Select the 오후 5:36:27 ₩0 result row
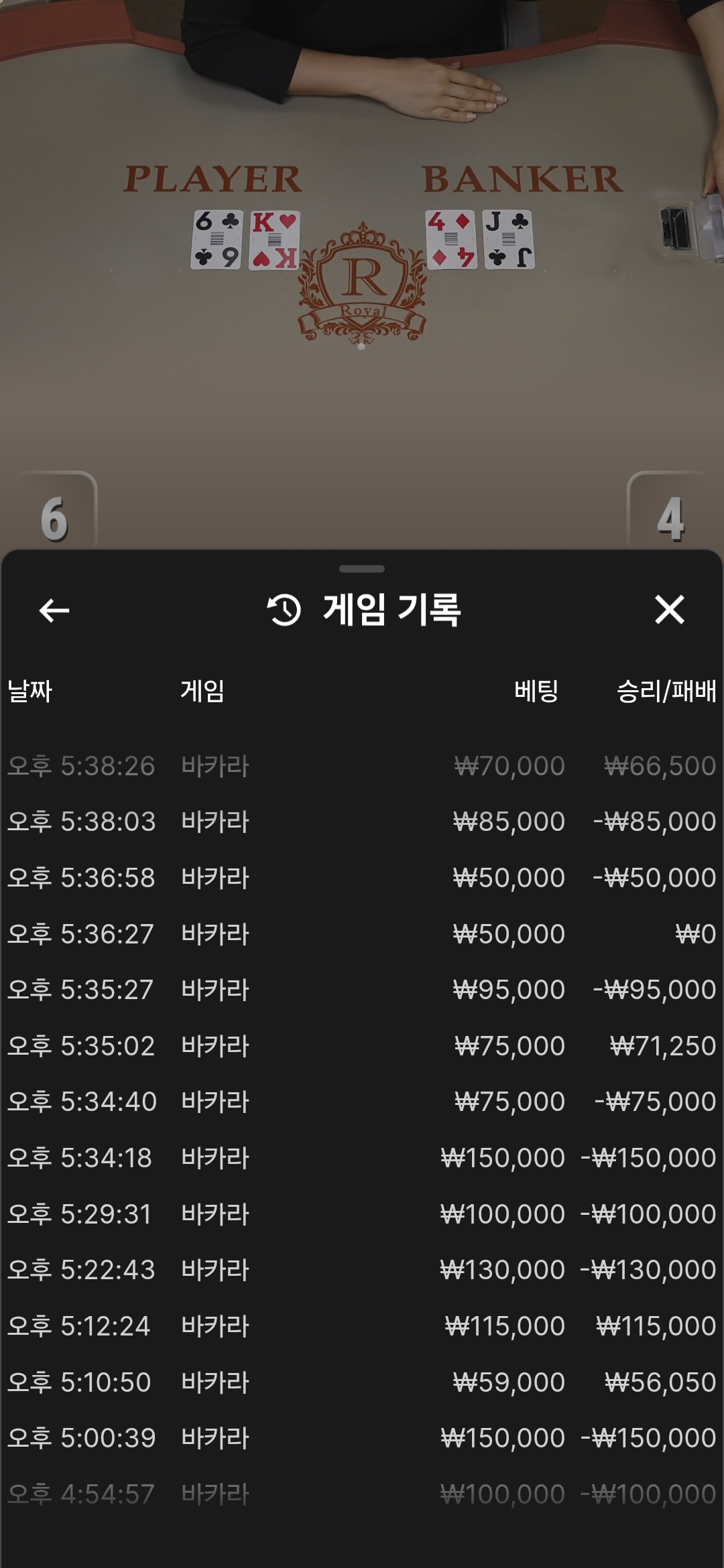 [362, 934]
